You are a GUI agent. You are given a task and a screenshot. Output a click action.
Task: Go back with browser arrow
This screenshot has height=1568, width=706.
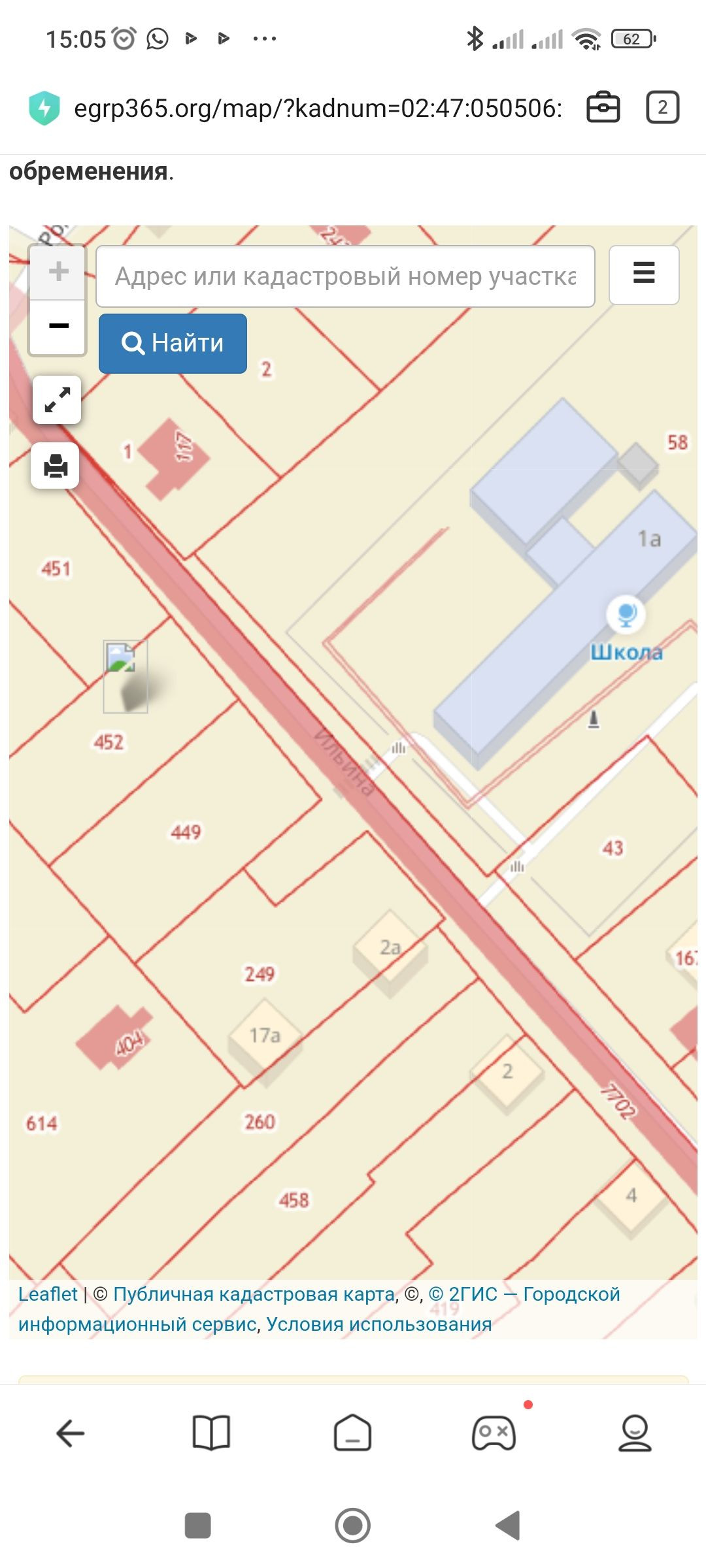[70, 1433]
